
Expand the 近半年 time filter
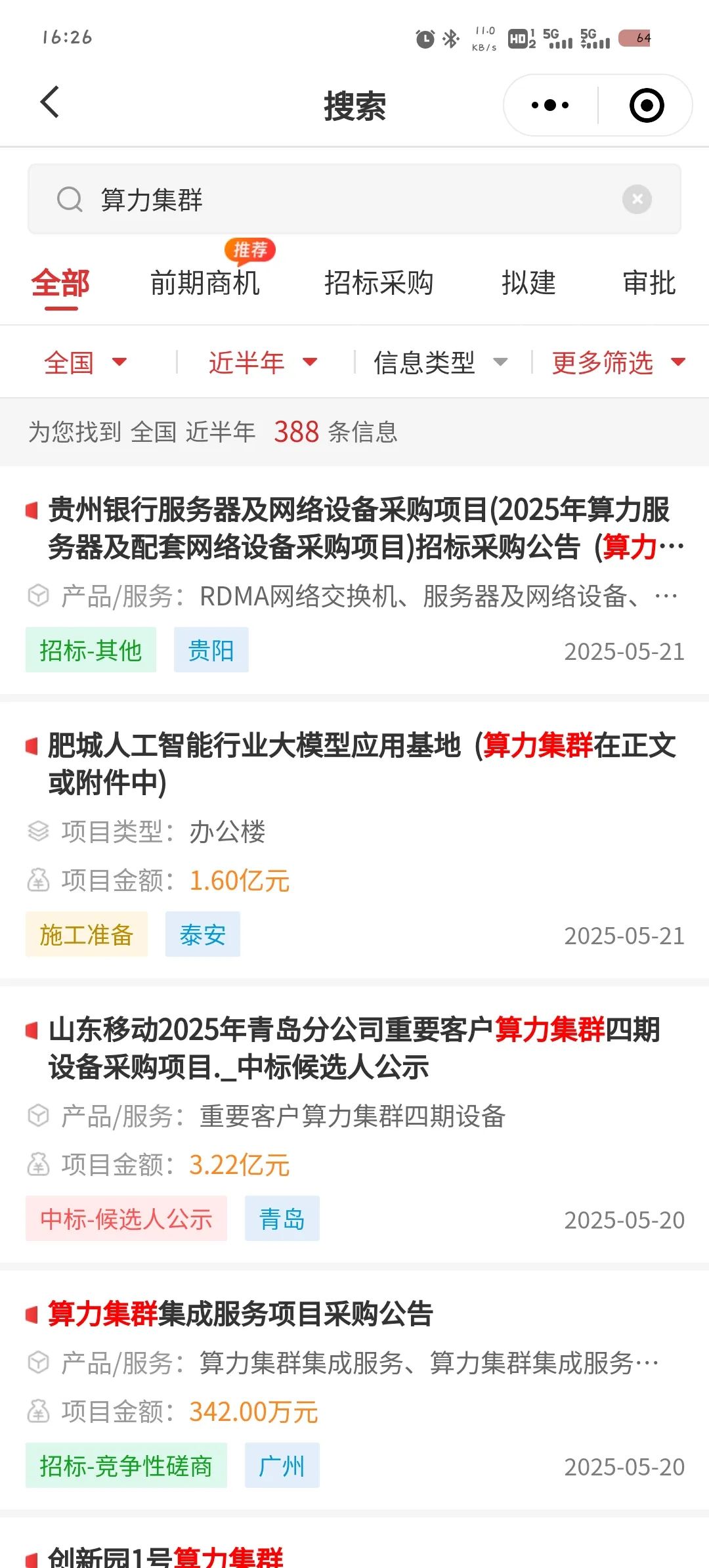(263, 362)
